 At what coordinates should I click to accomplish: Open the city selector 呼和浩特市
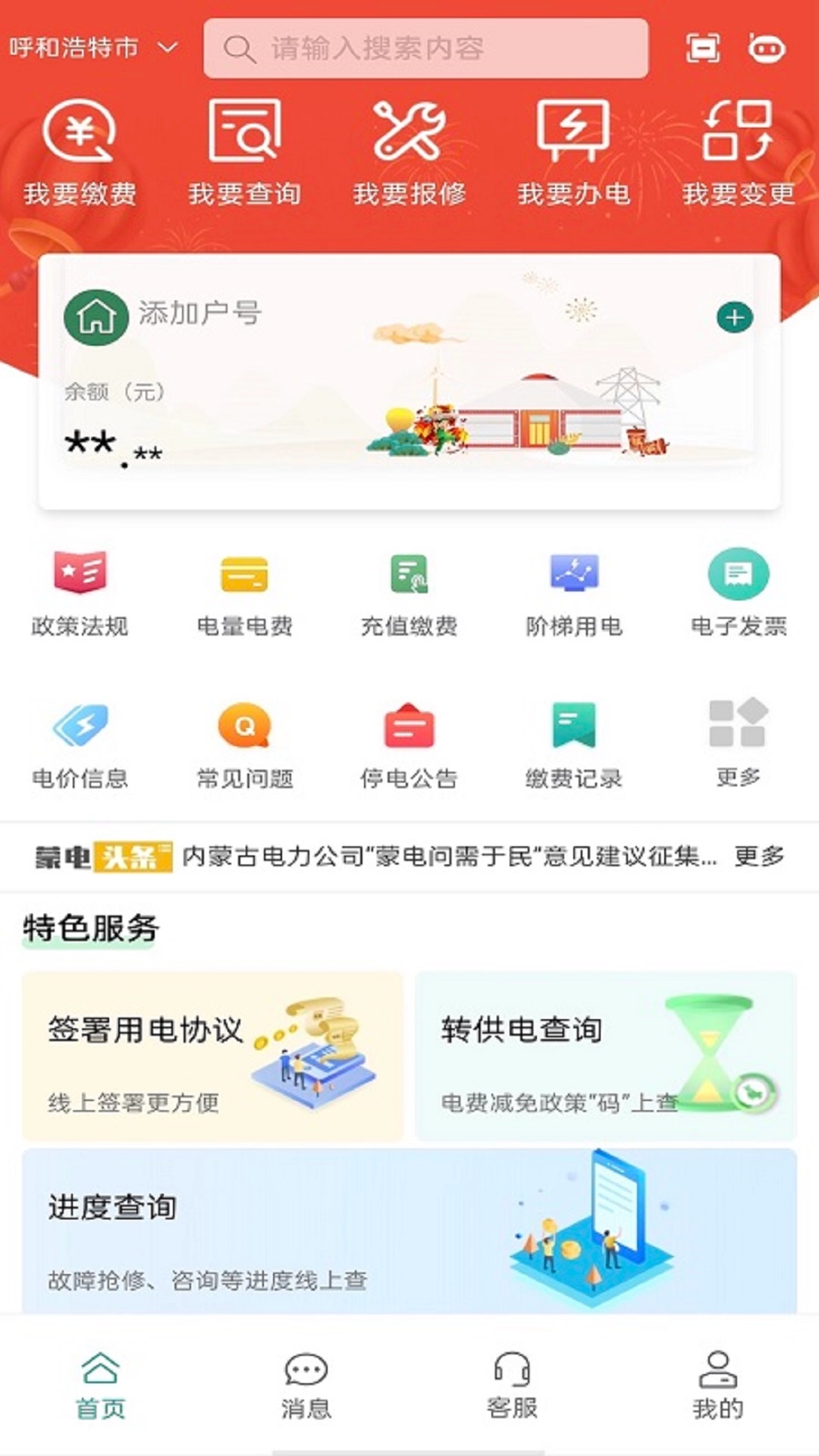pos(93,49)
